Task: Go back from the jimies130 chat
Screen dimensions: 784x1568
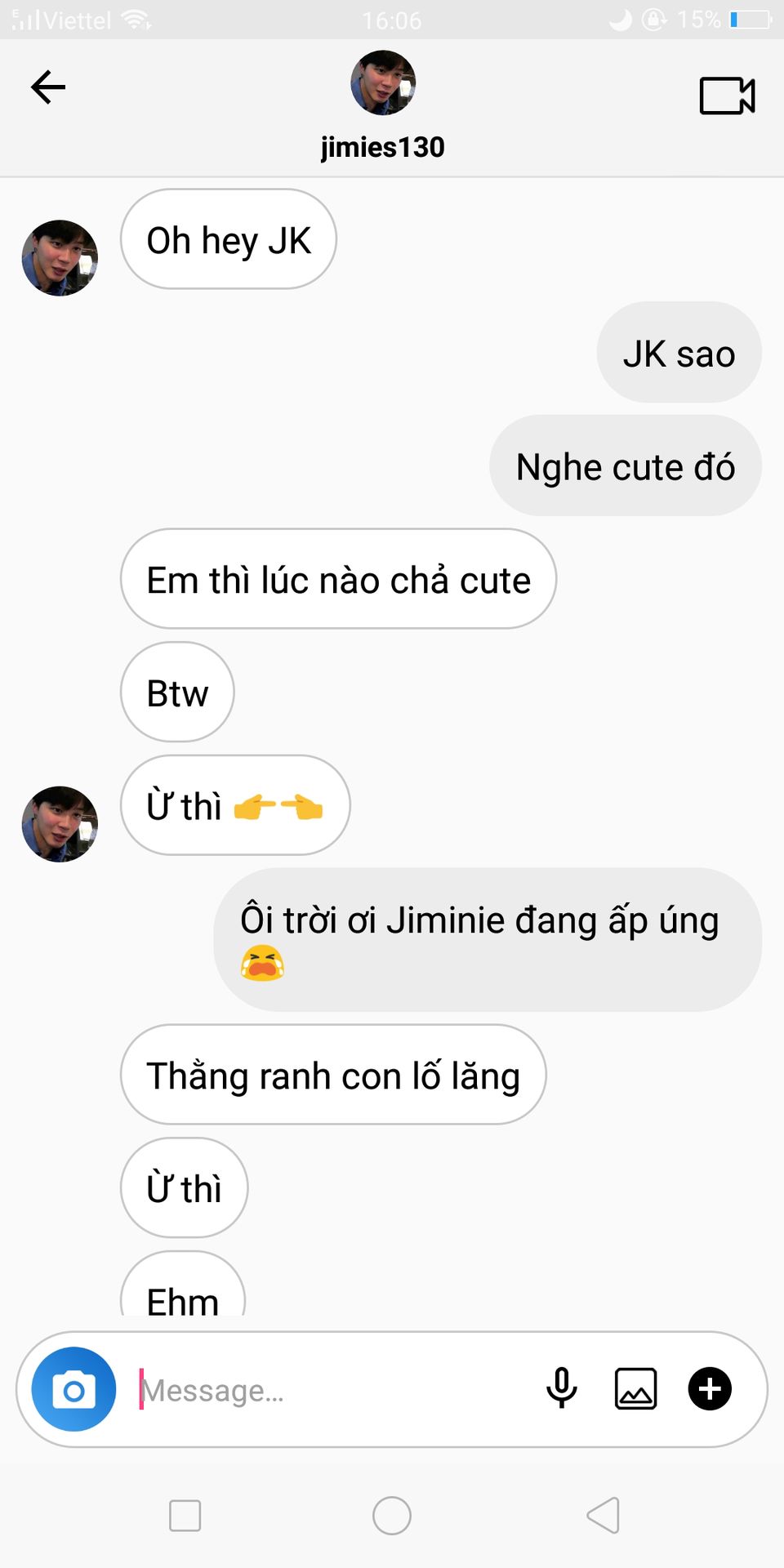Action: tap(48, 87)
